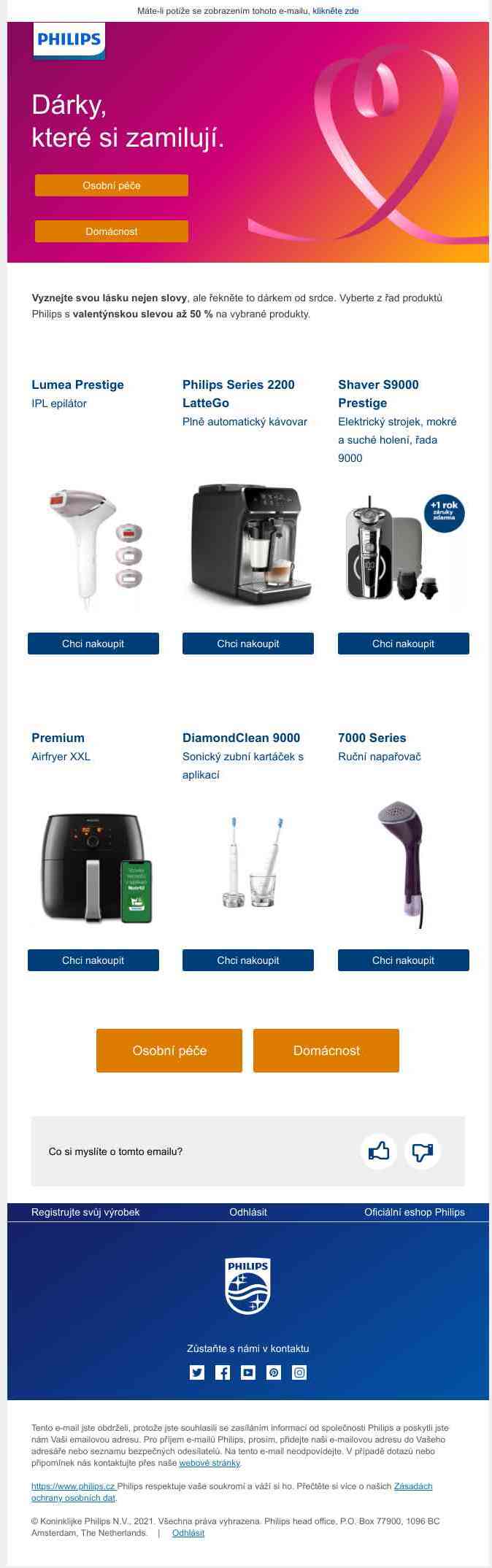The width and height of the screenshot is (492, 1568).
Task: Tap Chci nakoupit under Lumea Prestige
Action: coord(93,644)
